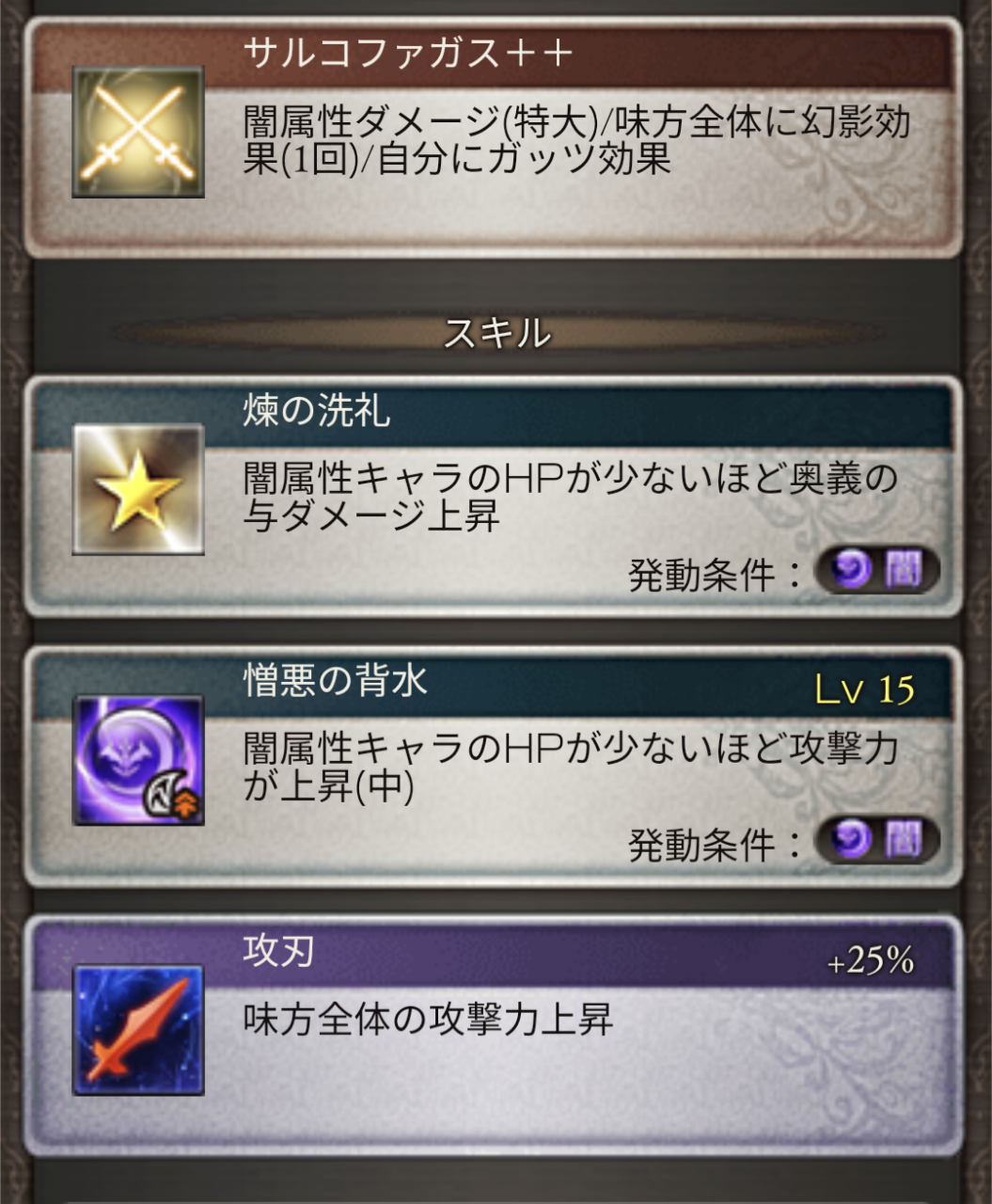
Task: View the 煉の洗礼 skill details
Action: (x=494, y=497)
